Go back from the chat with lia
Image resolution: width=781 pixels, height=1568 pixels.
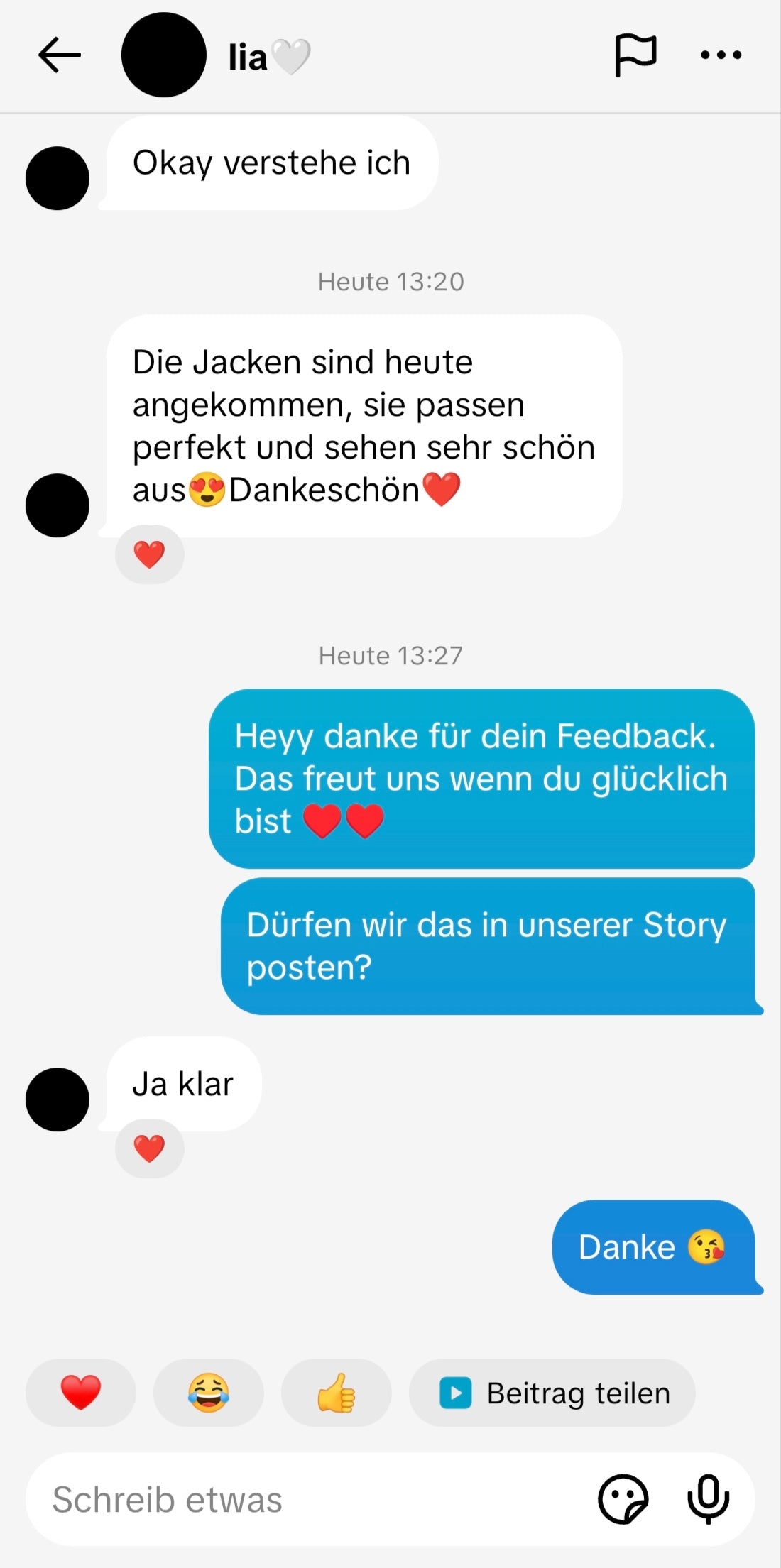pos(59,55)
